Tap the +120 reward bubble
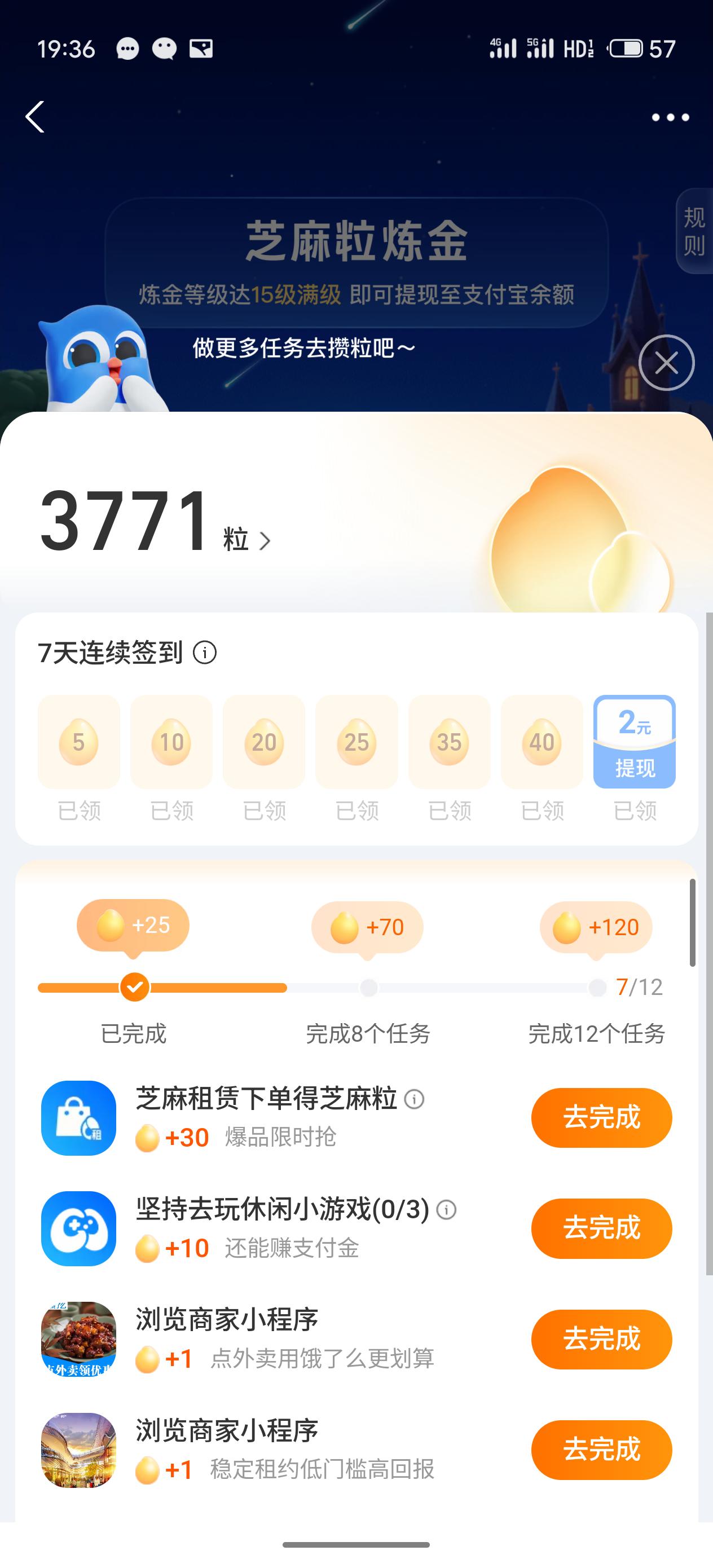Image resolution: width=713 pixels, height=1568 pixels. pyautogui.click(x=597, y=927)
